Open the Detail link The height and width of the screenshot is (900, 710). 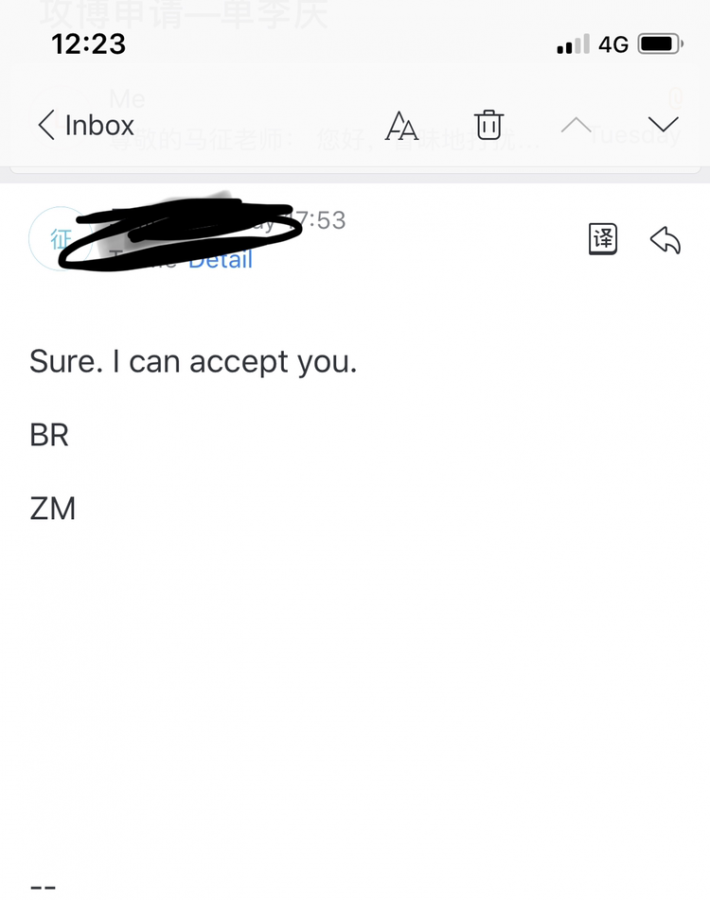pos(220,260)
